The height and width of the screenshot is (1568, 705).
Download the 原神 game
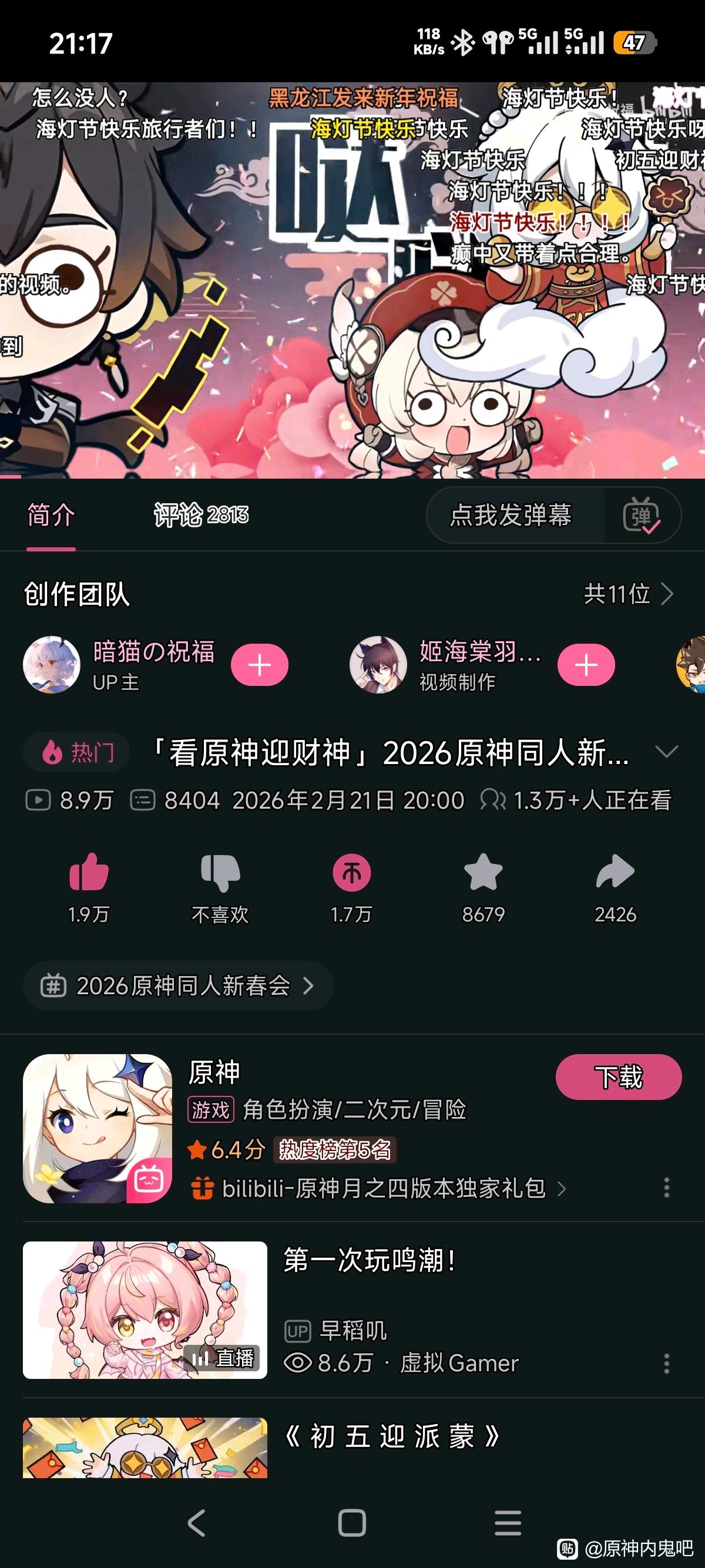pyautogui.click(x=619, y=1077)
